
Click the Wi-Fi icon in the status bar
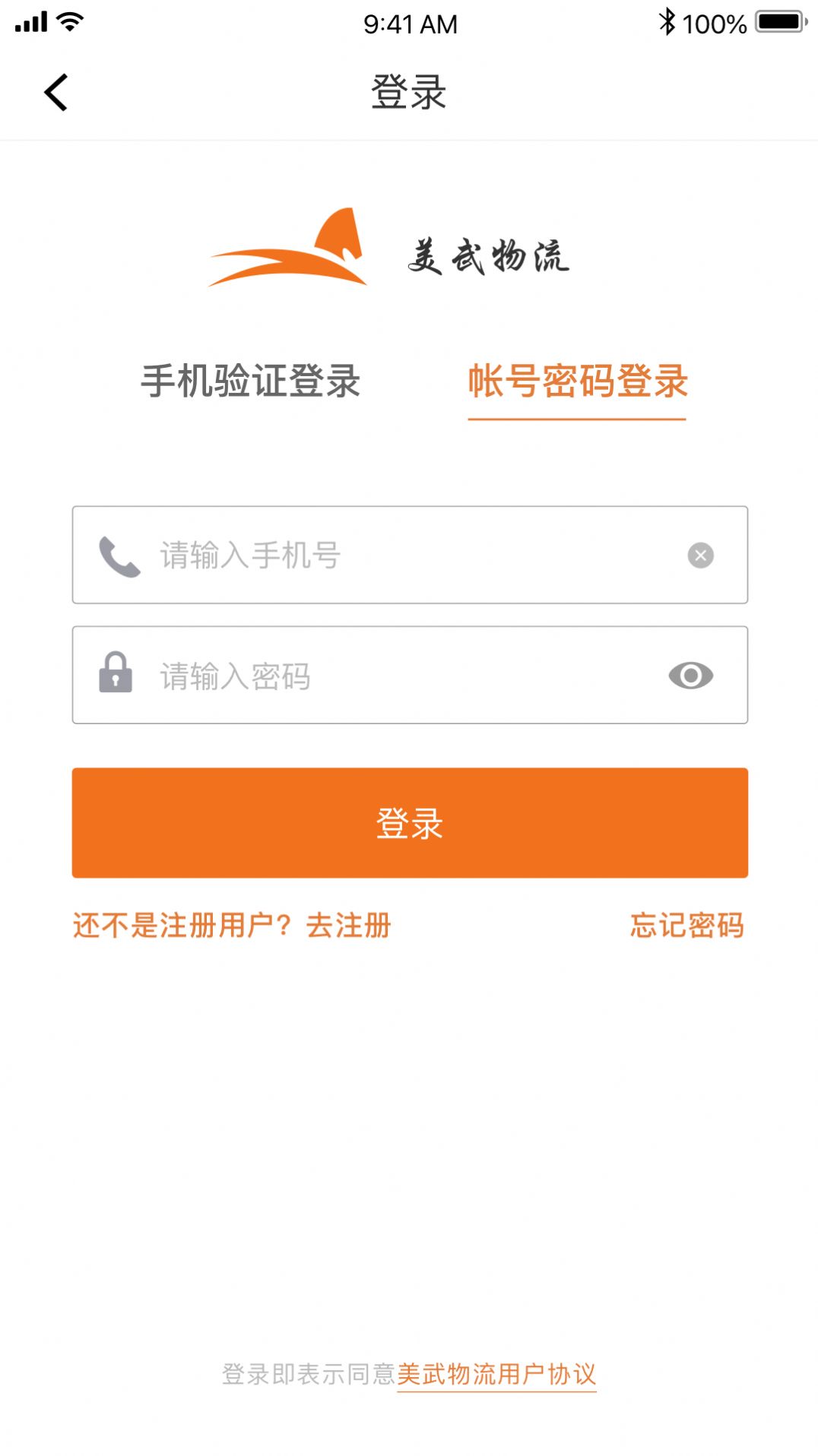[x=69, y=21]
